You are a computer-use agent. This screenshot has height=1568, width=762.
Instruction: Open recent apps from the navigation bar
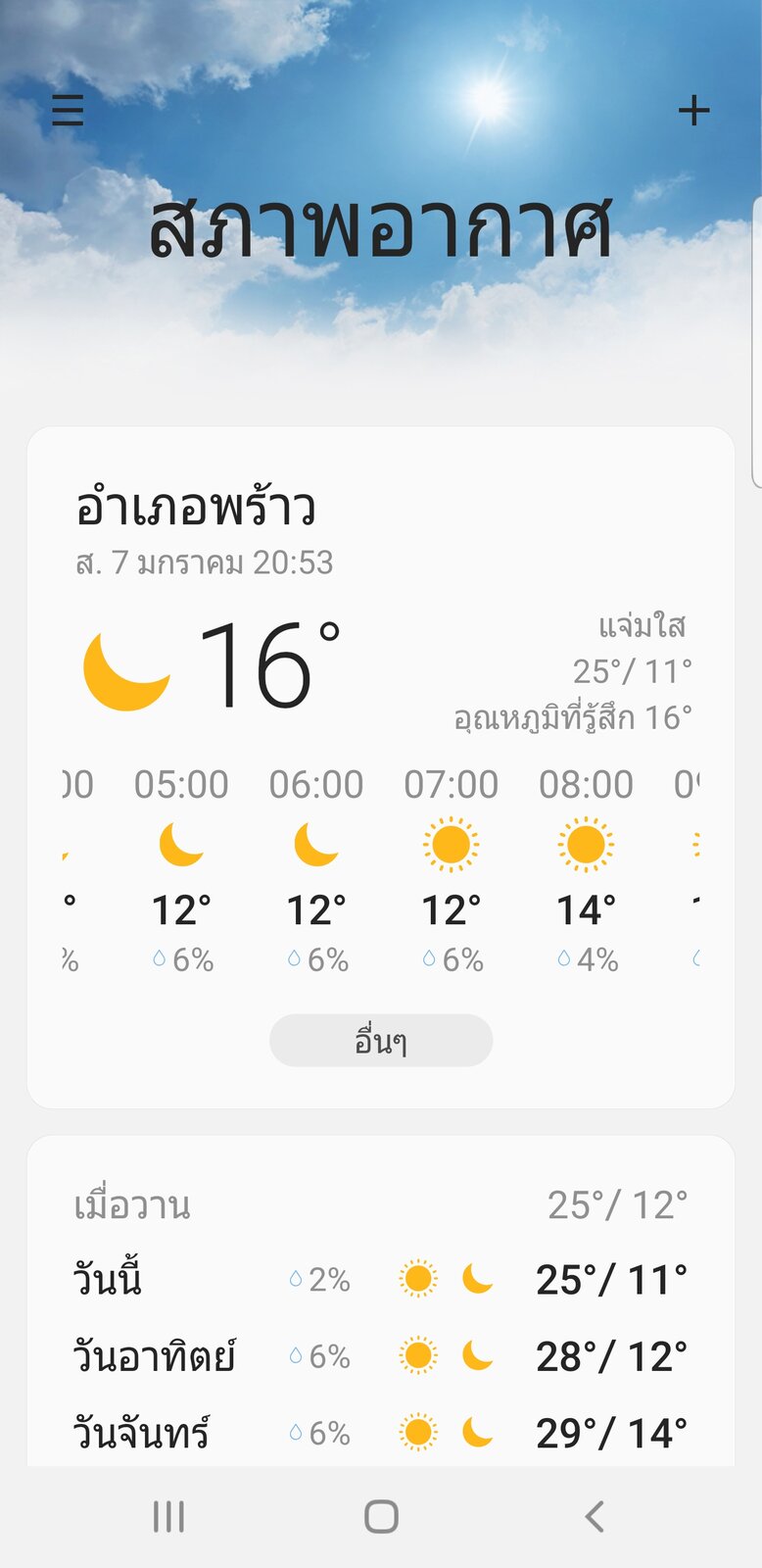click(168, 1517)
